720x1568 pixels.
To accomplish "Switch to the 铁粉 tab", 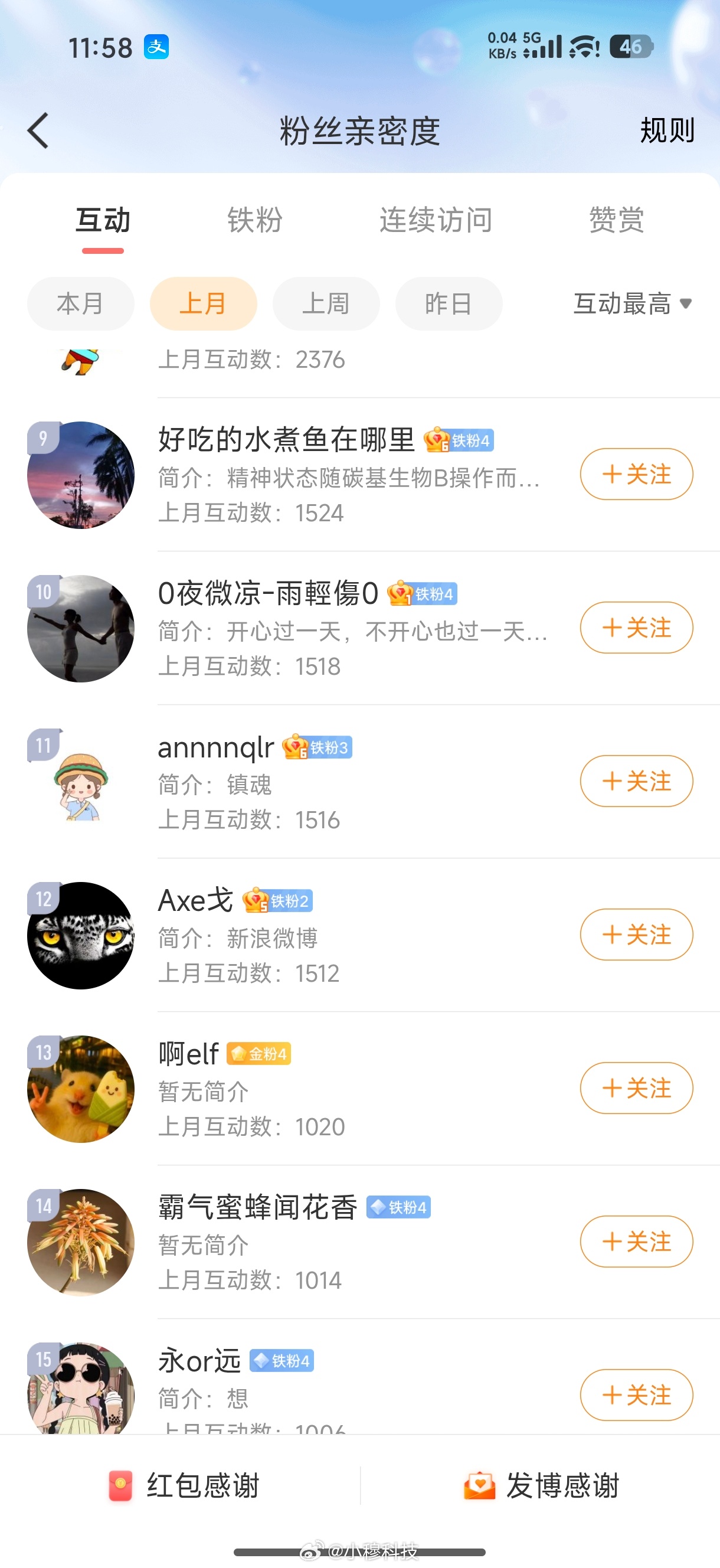I will 254,220.
